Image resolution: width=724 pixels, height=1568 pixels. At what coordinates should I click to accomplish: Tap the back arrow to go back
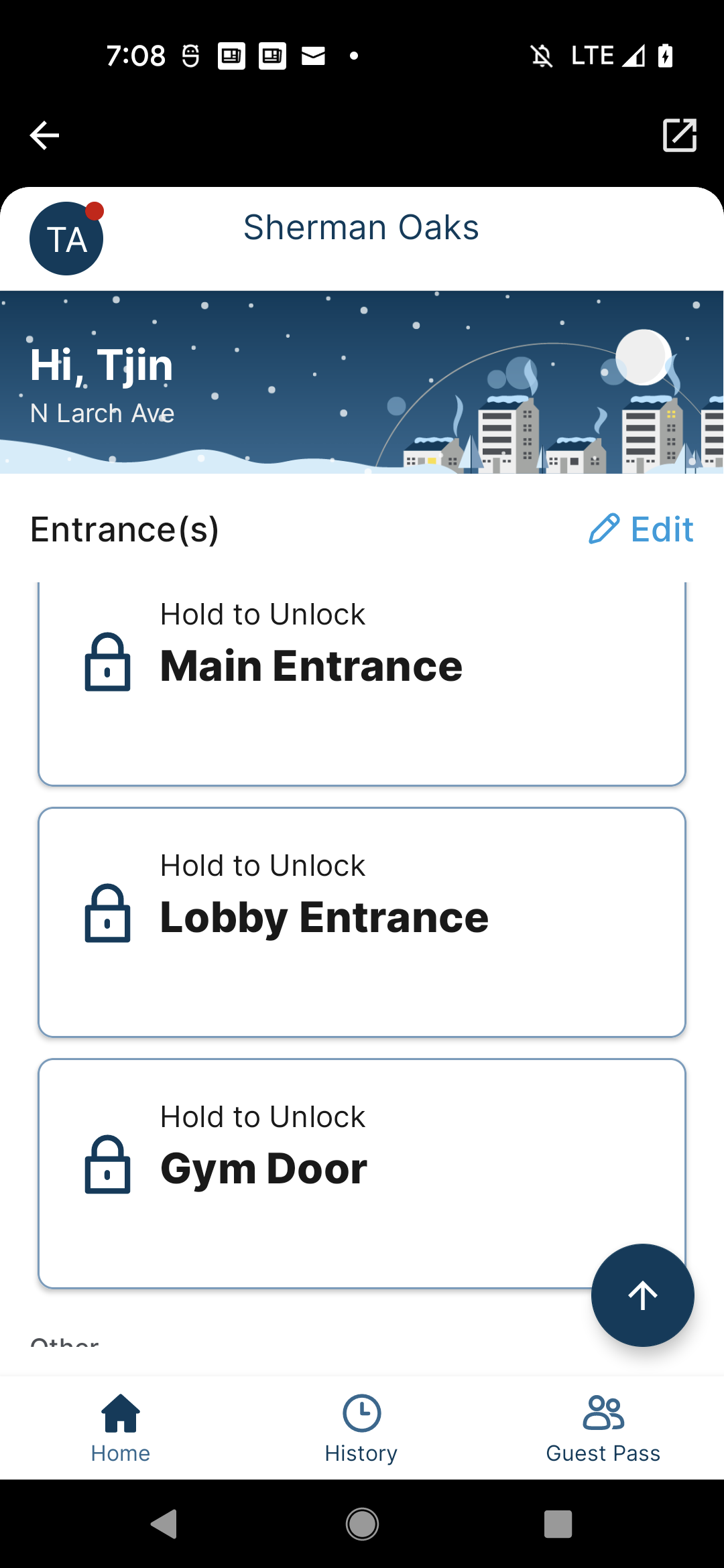pyautogui.click(x=44, y=135)
